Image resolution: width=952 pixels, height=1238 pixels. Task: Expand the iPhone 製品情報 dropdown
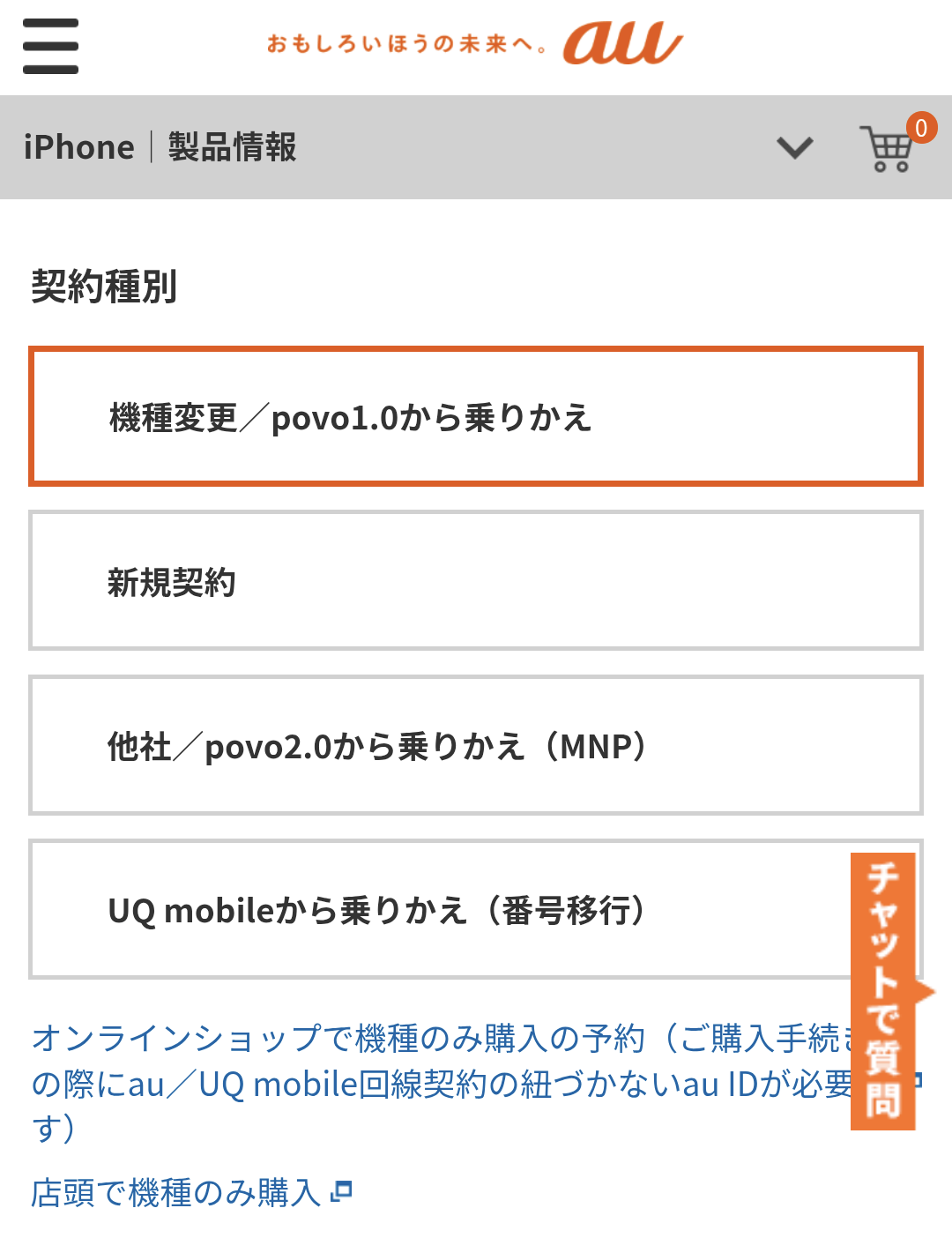pos(794,147)
